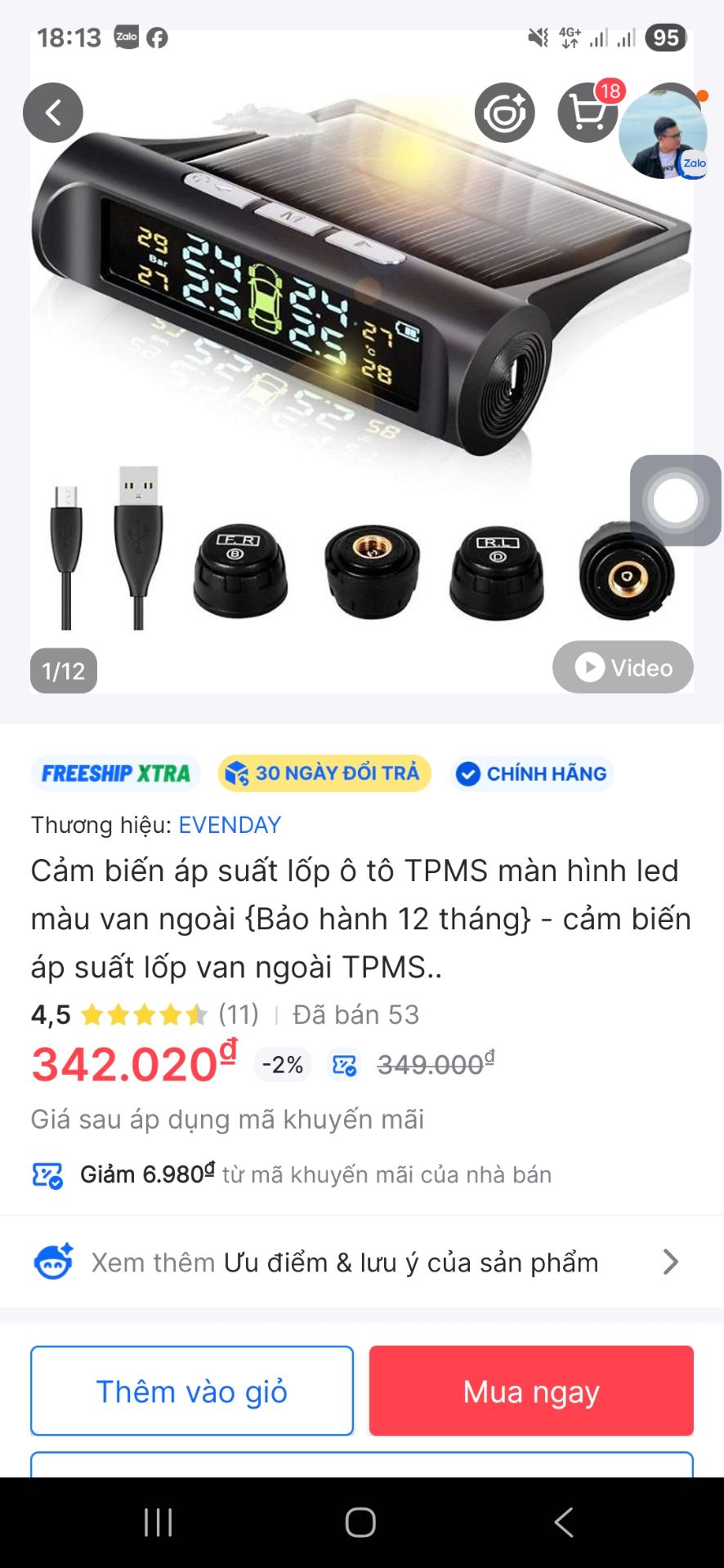The width and height of the screenshot is (724, 1568).
Task: Open the shopping cart icon
Action: tap(588, 113)
